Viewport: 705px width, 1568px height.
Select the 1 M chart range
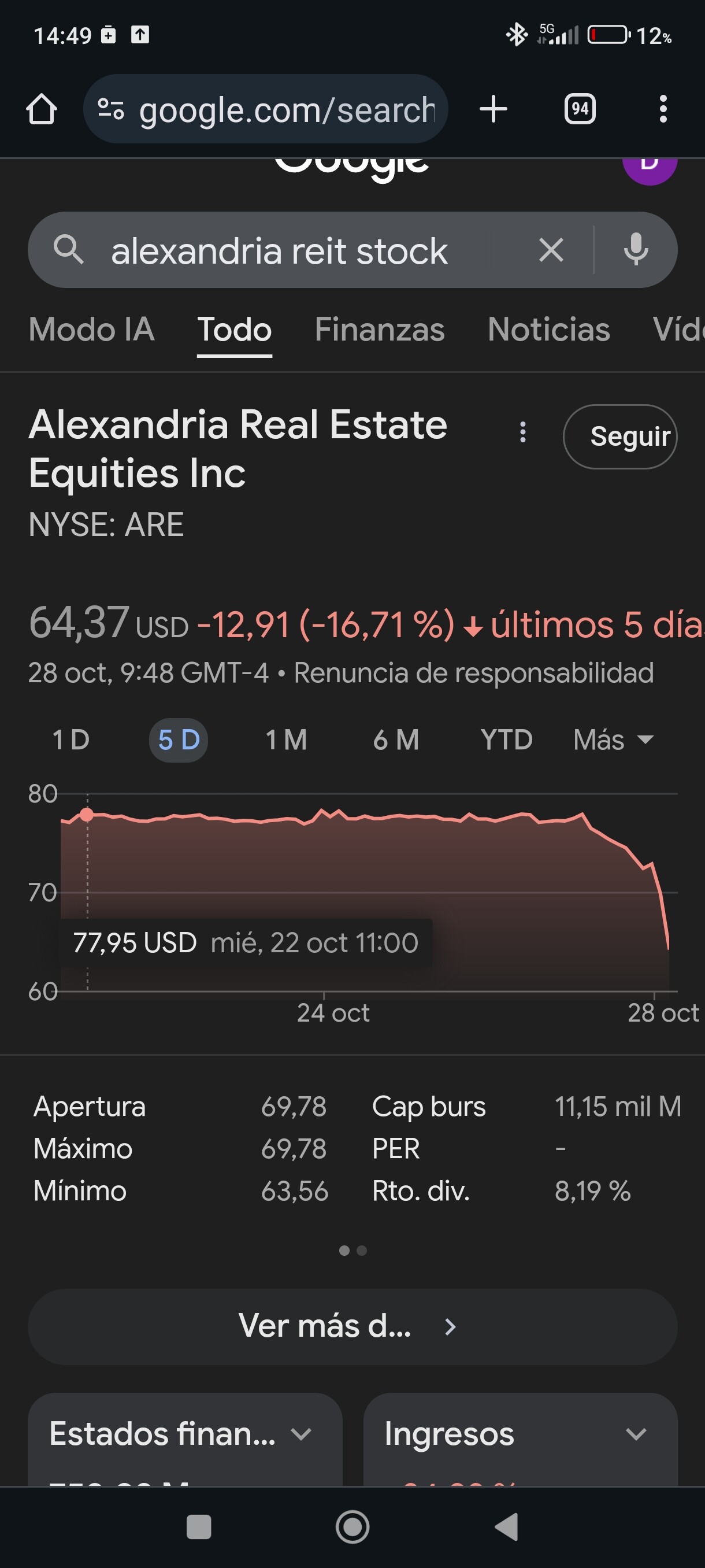(x=286, y=740)
